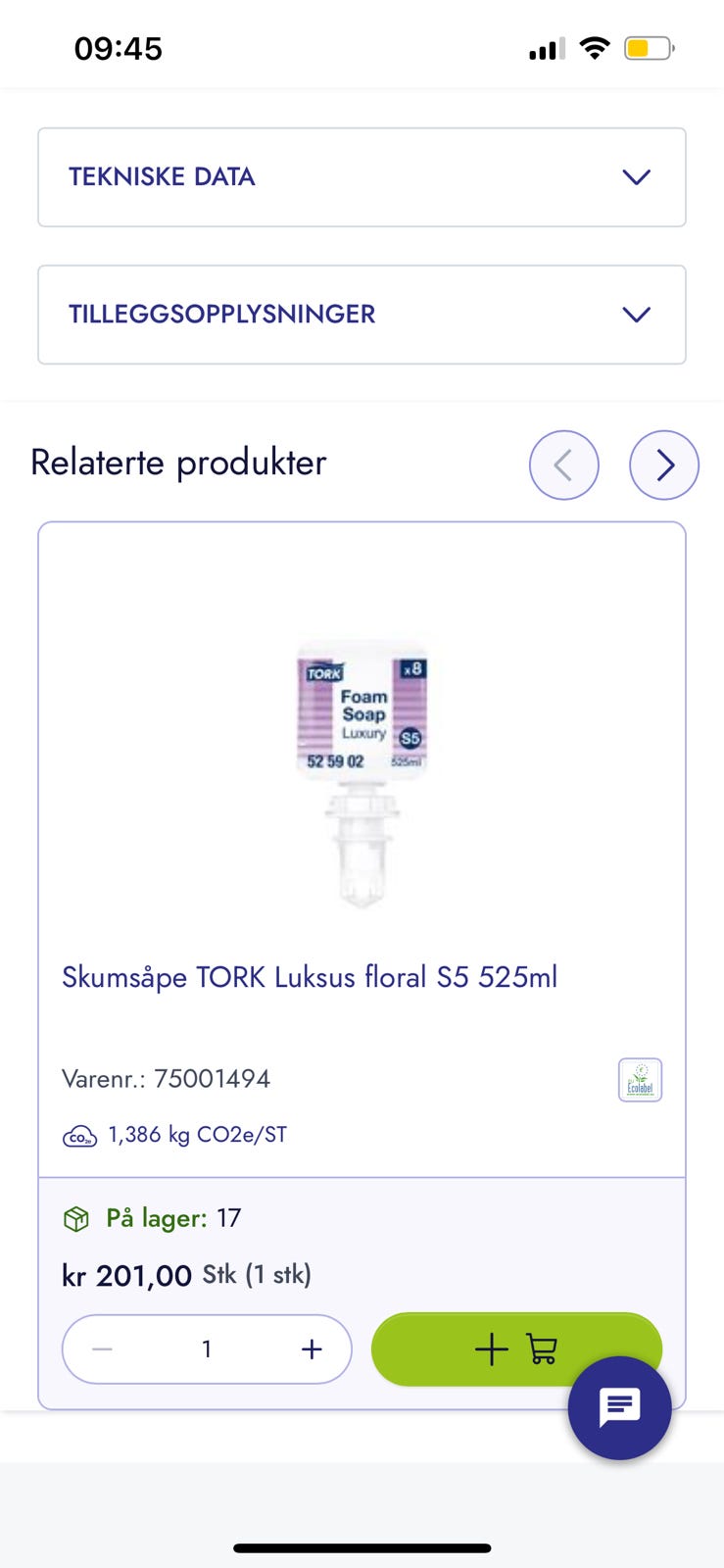
Task: Tap the Ecolabel badge
Action: point(641,1080)
